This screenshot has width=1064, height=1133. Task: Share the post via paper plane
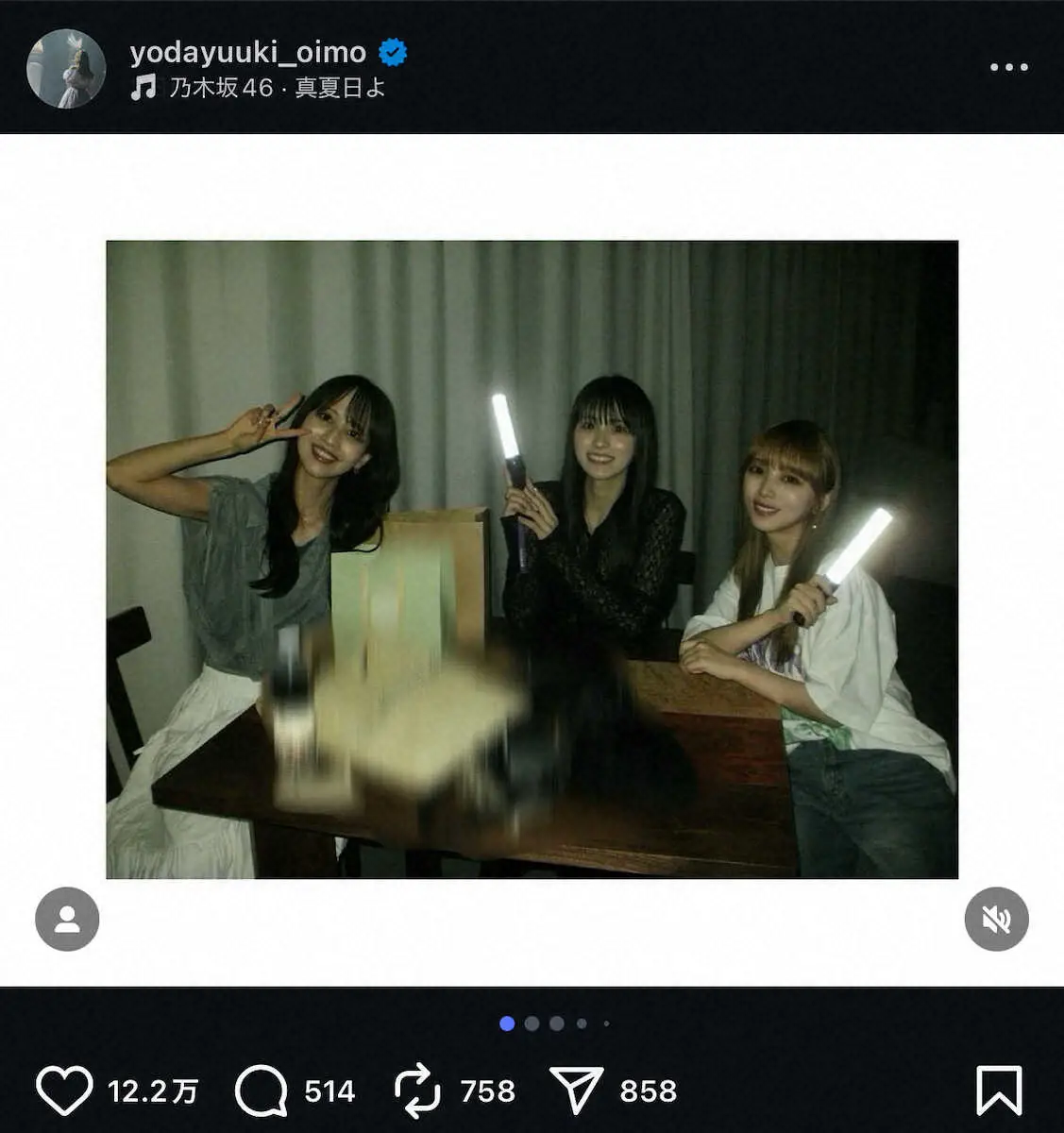(x=576, y=1091)
